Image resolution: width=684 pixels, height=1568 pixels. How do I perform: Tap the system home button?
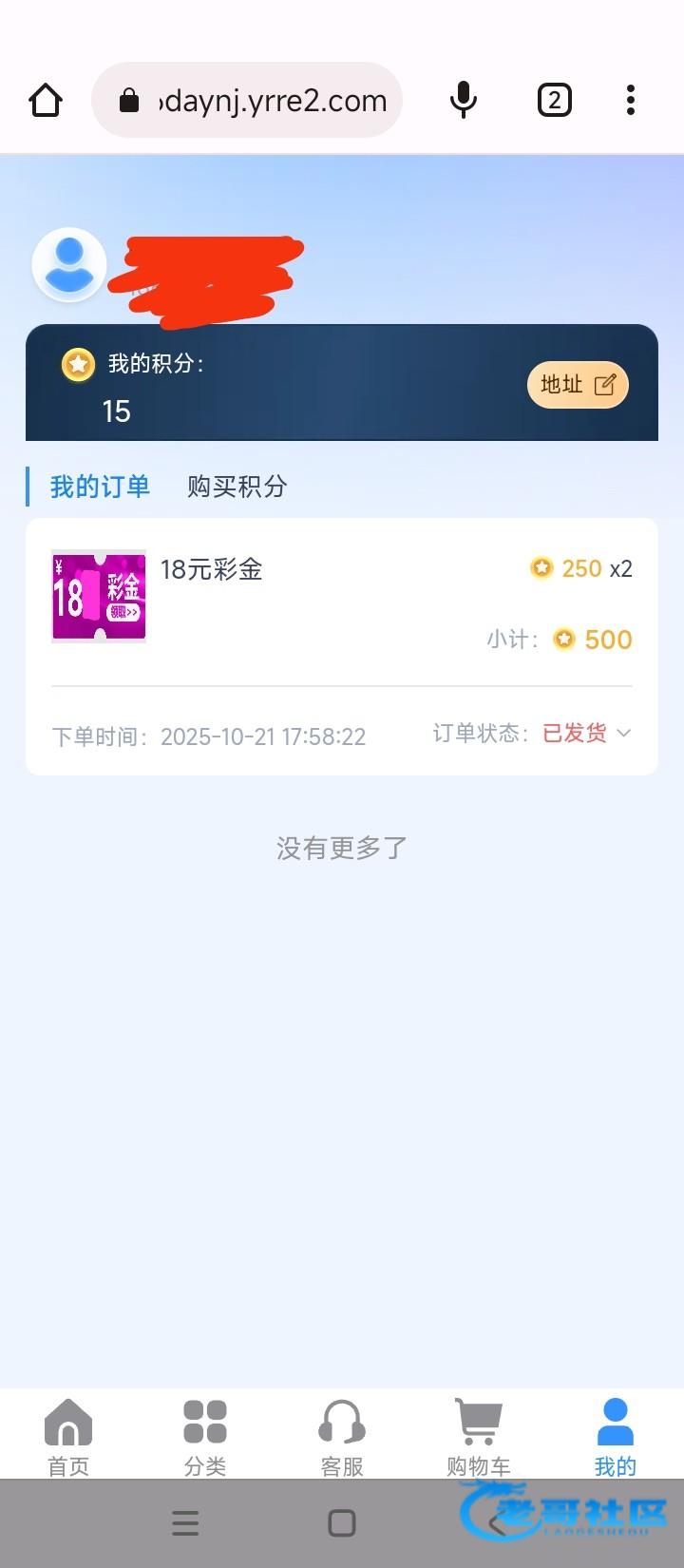[342, 1523]
